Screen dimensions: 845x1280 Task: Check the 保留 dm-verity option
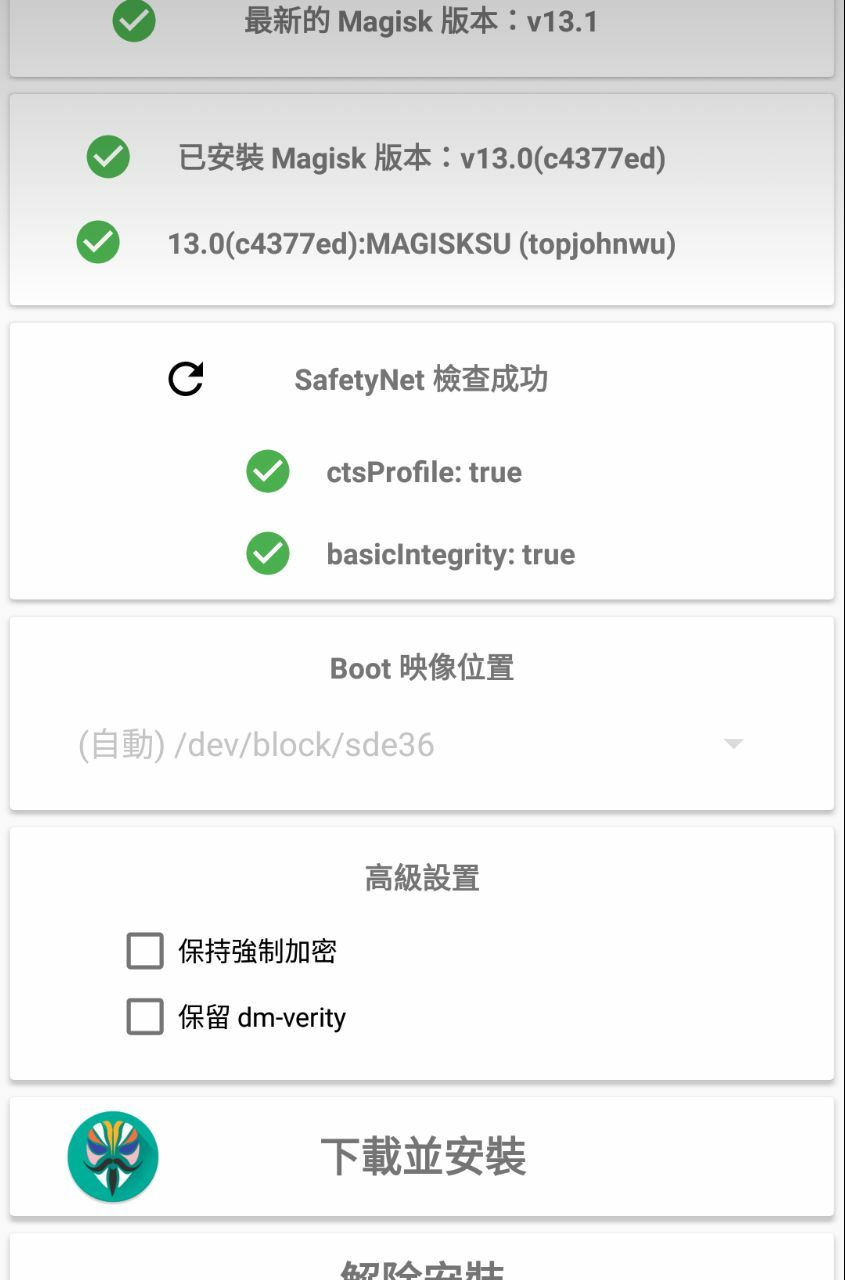(145, 1018)
